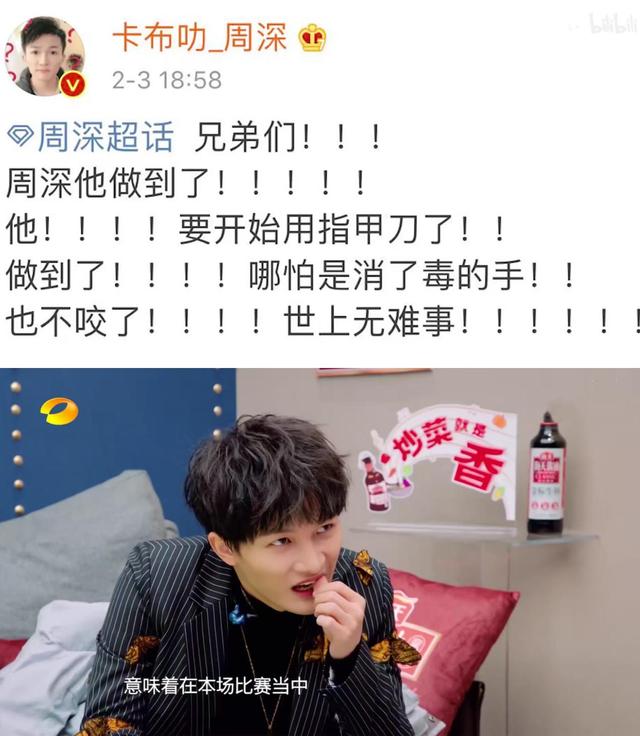View the post's attached photo full screen
Image resolution: width=640 pixels, height=736 pixels.
click(x=320, y=552)
